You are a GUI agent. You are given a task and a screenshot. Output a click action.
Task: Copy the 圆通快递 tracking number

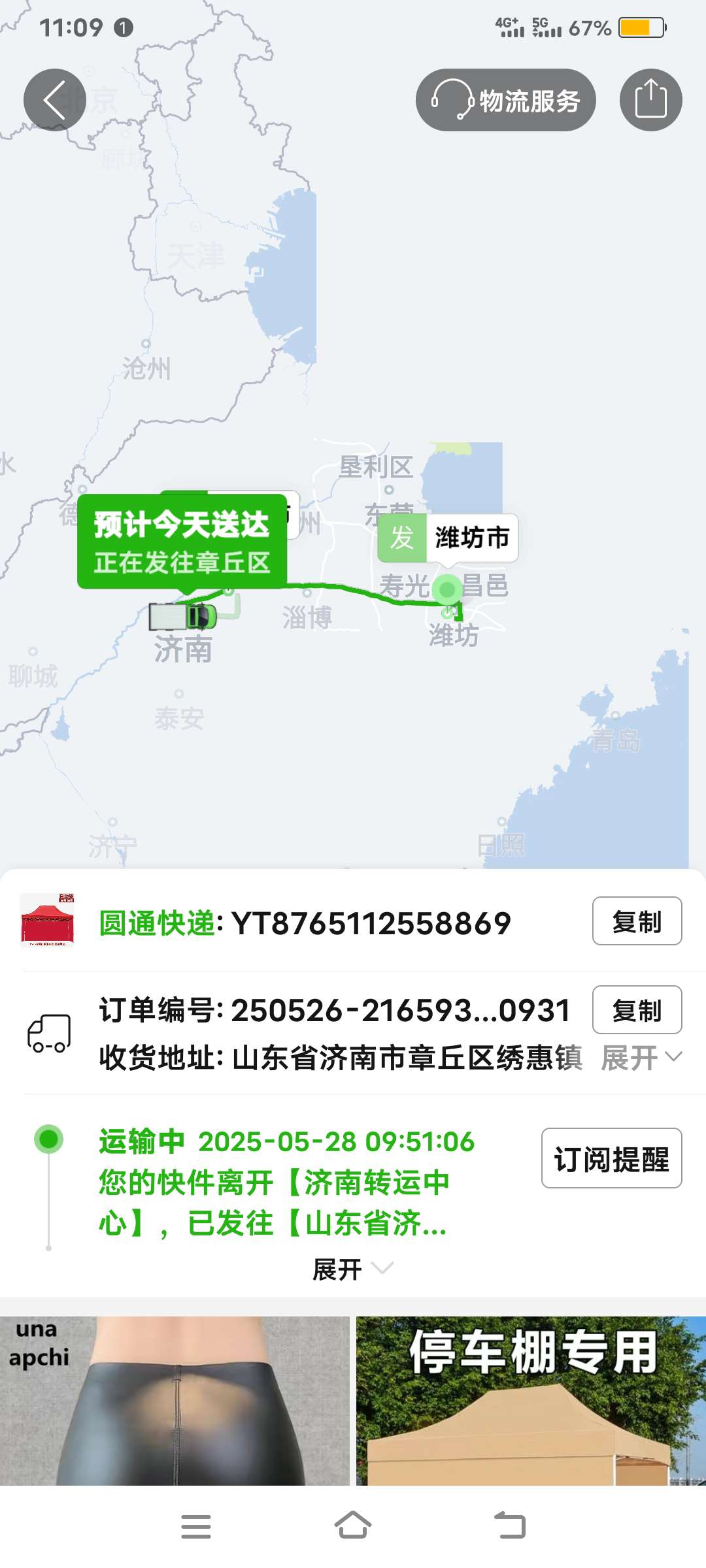[636, 921]
